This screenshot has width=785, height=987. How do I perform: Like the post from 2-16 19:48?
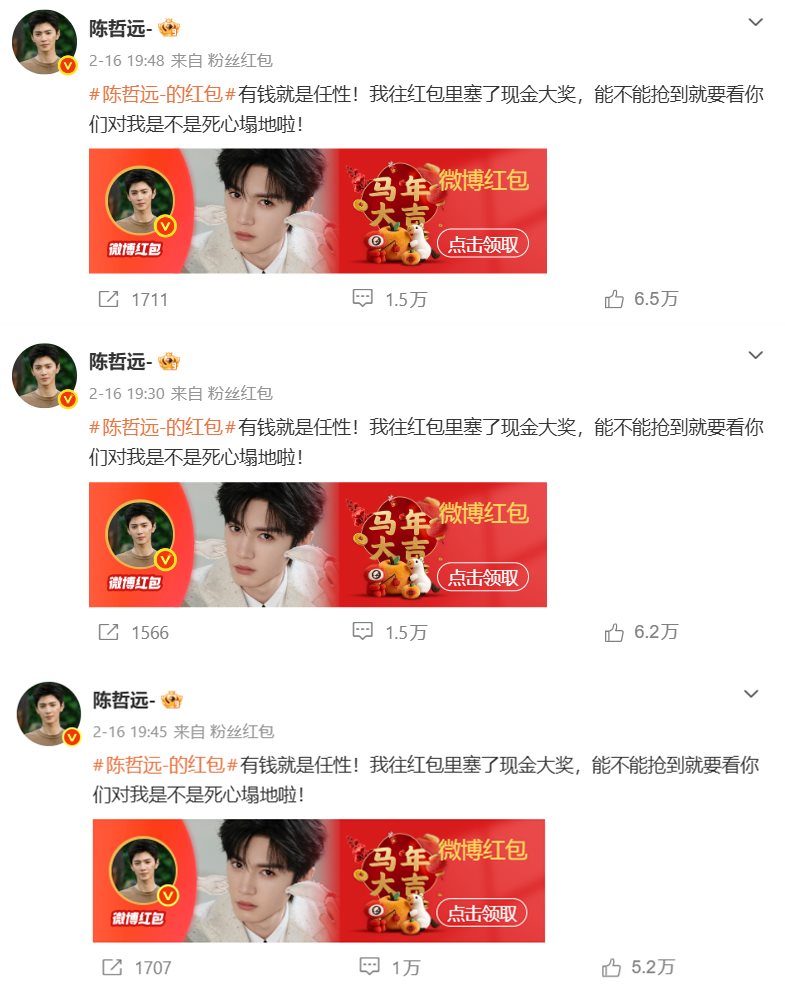640,299
